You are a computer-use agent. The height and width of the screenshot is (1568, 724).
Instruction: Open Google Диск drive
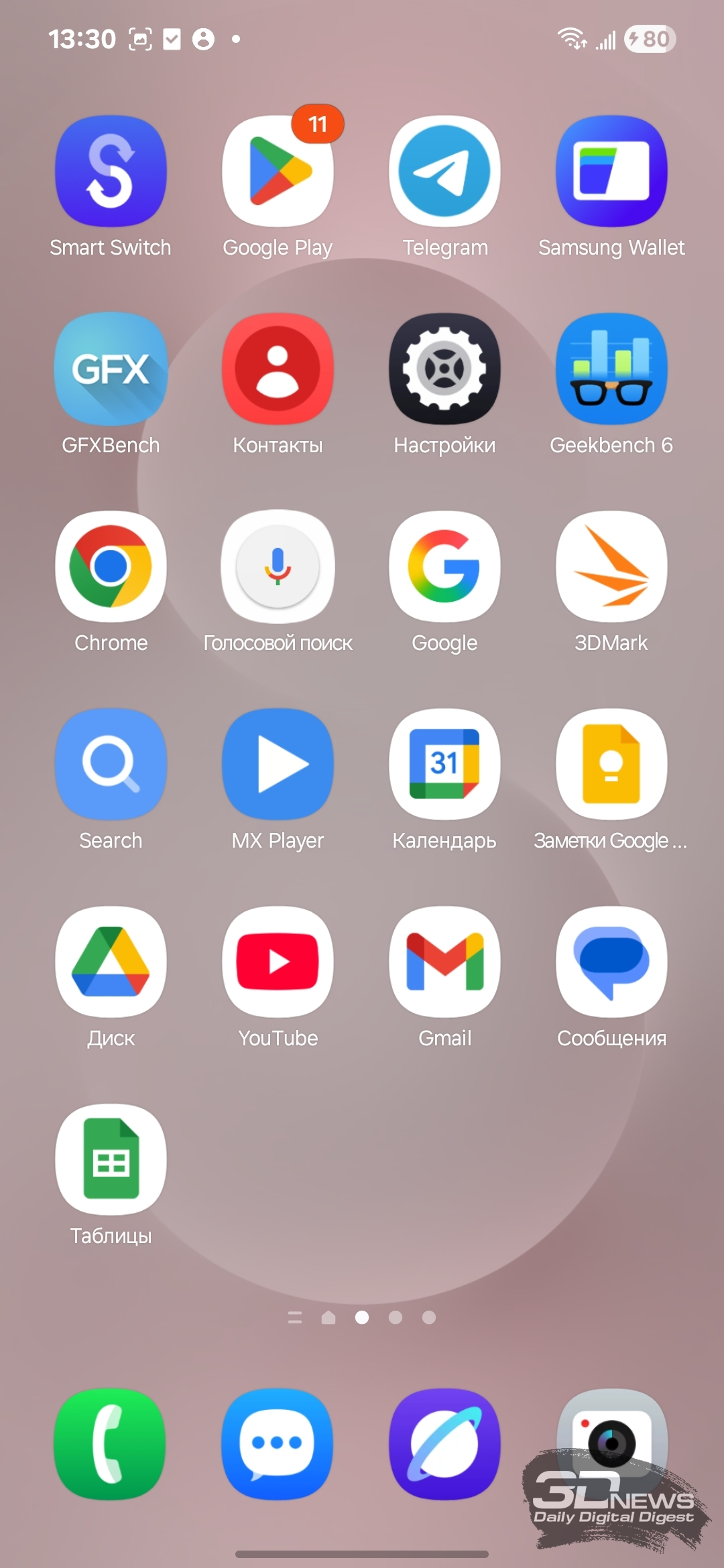[x=111, y=962]
